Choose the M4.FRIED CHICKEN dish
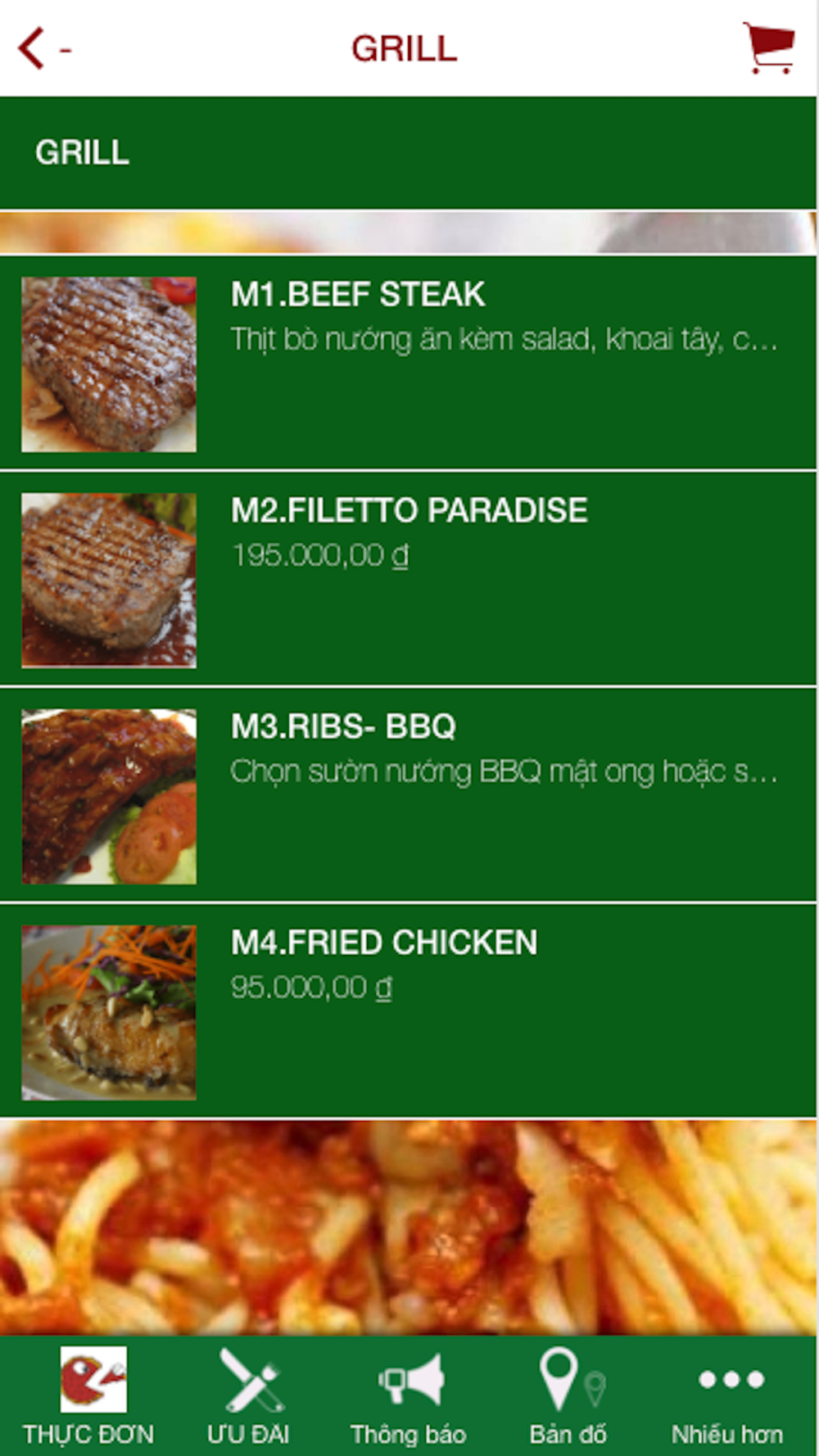This screenshot has width=819, height=1456. coord(409,1012)
